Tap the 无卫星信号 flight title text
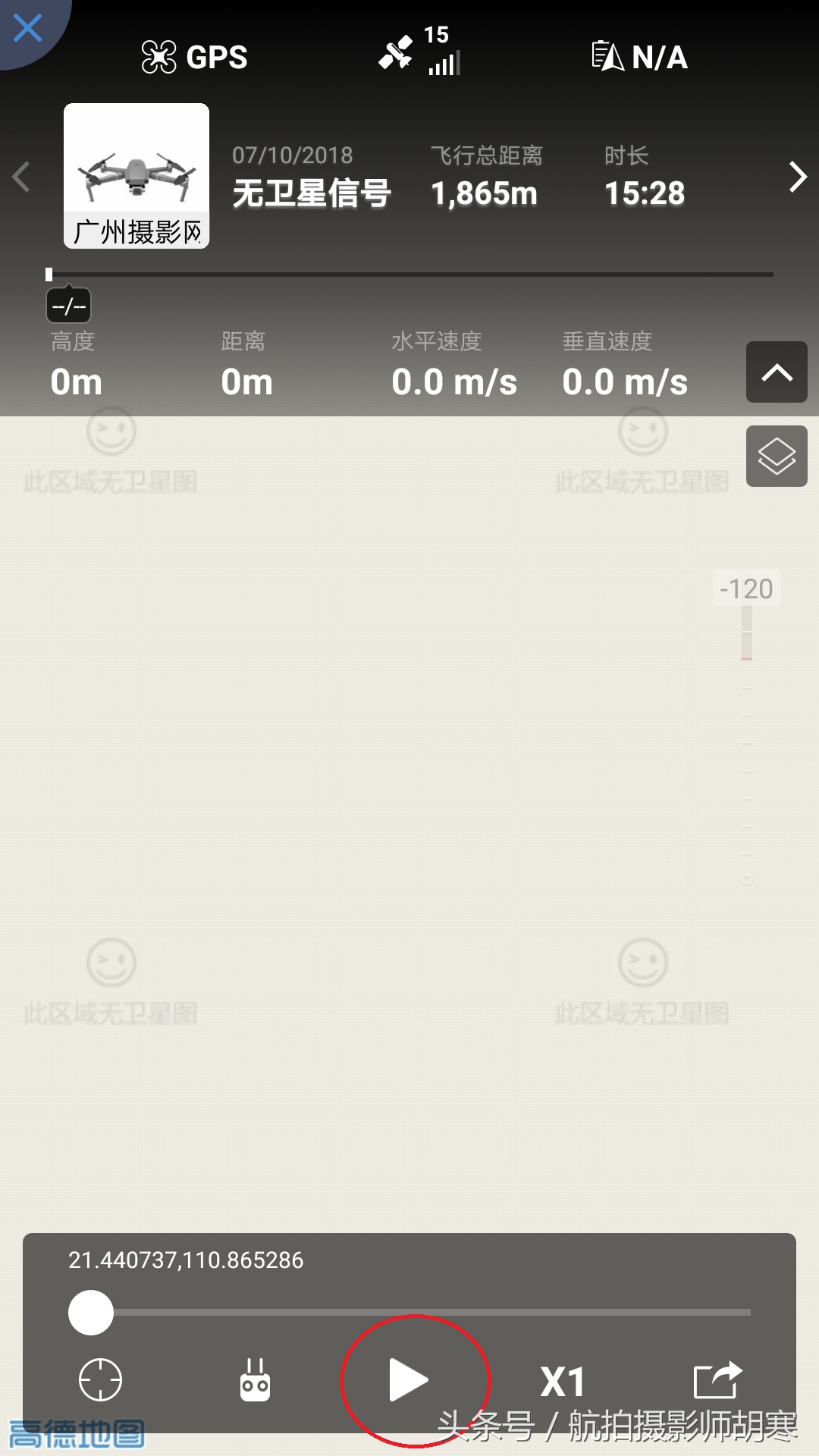The height and width of the screenshot is (1456, 819). 312,193
